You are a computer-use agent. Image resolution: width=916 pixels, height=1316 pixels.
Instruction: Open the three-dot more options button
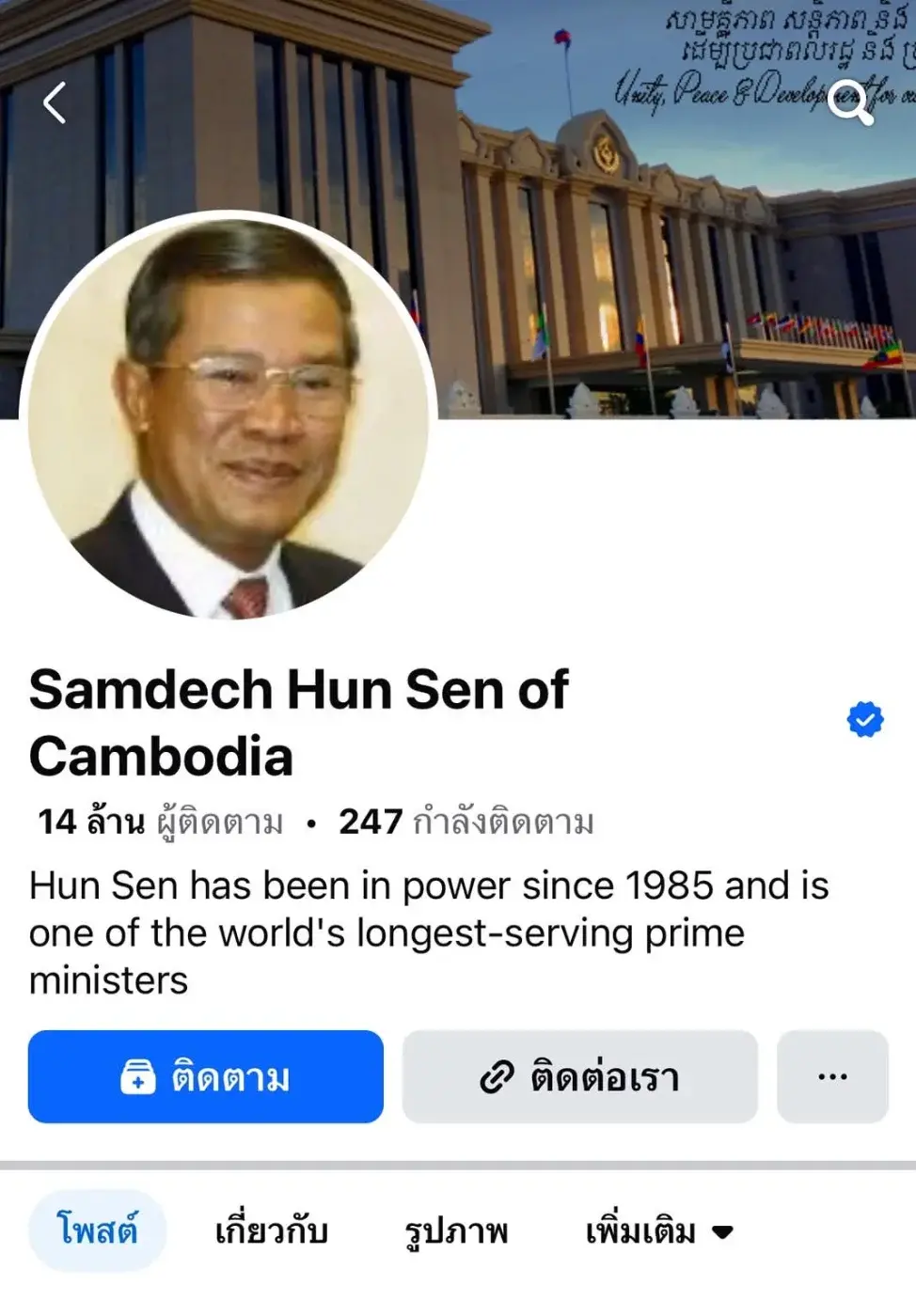[x=832, y=1077]
